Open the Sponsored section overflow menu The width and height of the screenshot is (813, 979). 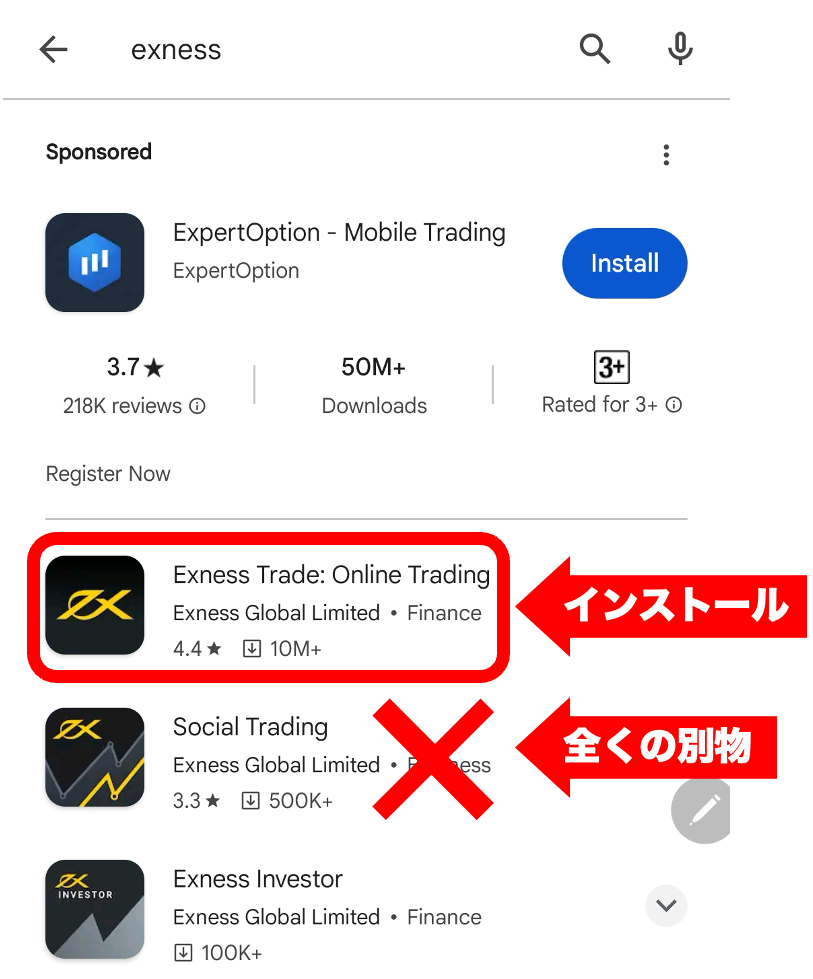pyautogui.click(x=666, y=155)
